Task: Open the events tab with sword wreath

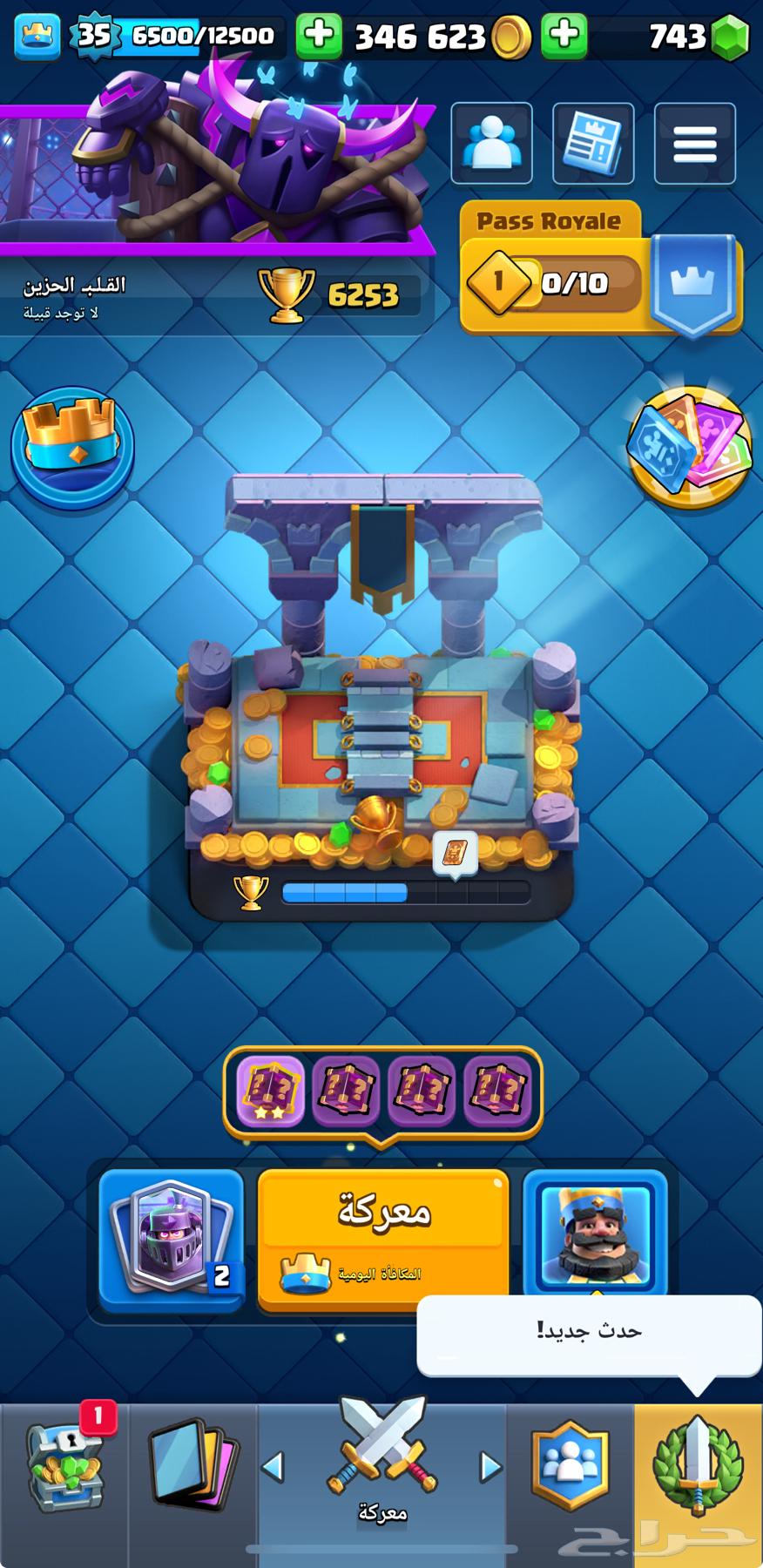Action: click(x=698, y=1468)
